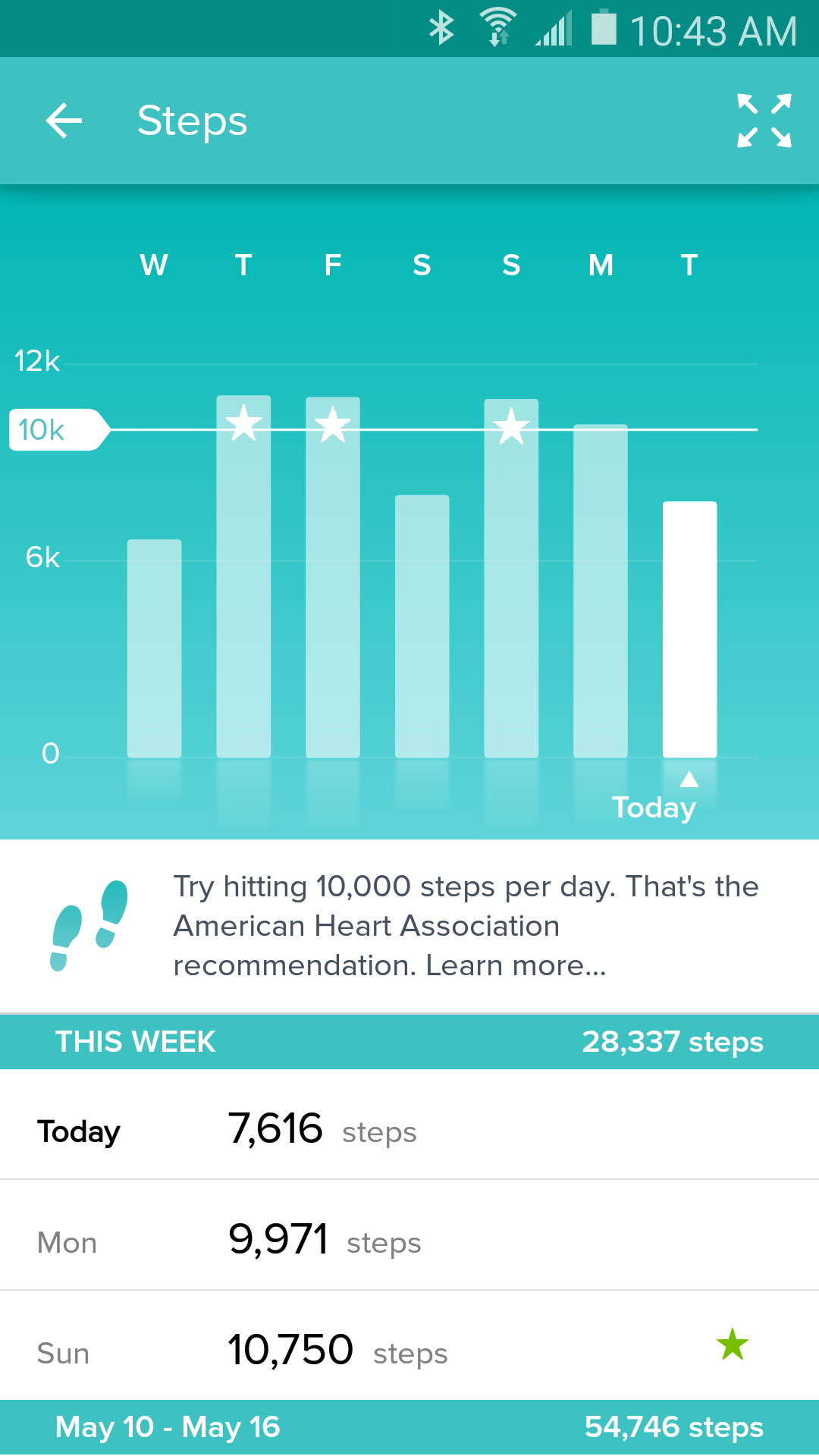Select the Today arrow marker below the chart
The image size is (819, 1456).
[689, 780]
